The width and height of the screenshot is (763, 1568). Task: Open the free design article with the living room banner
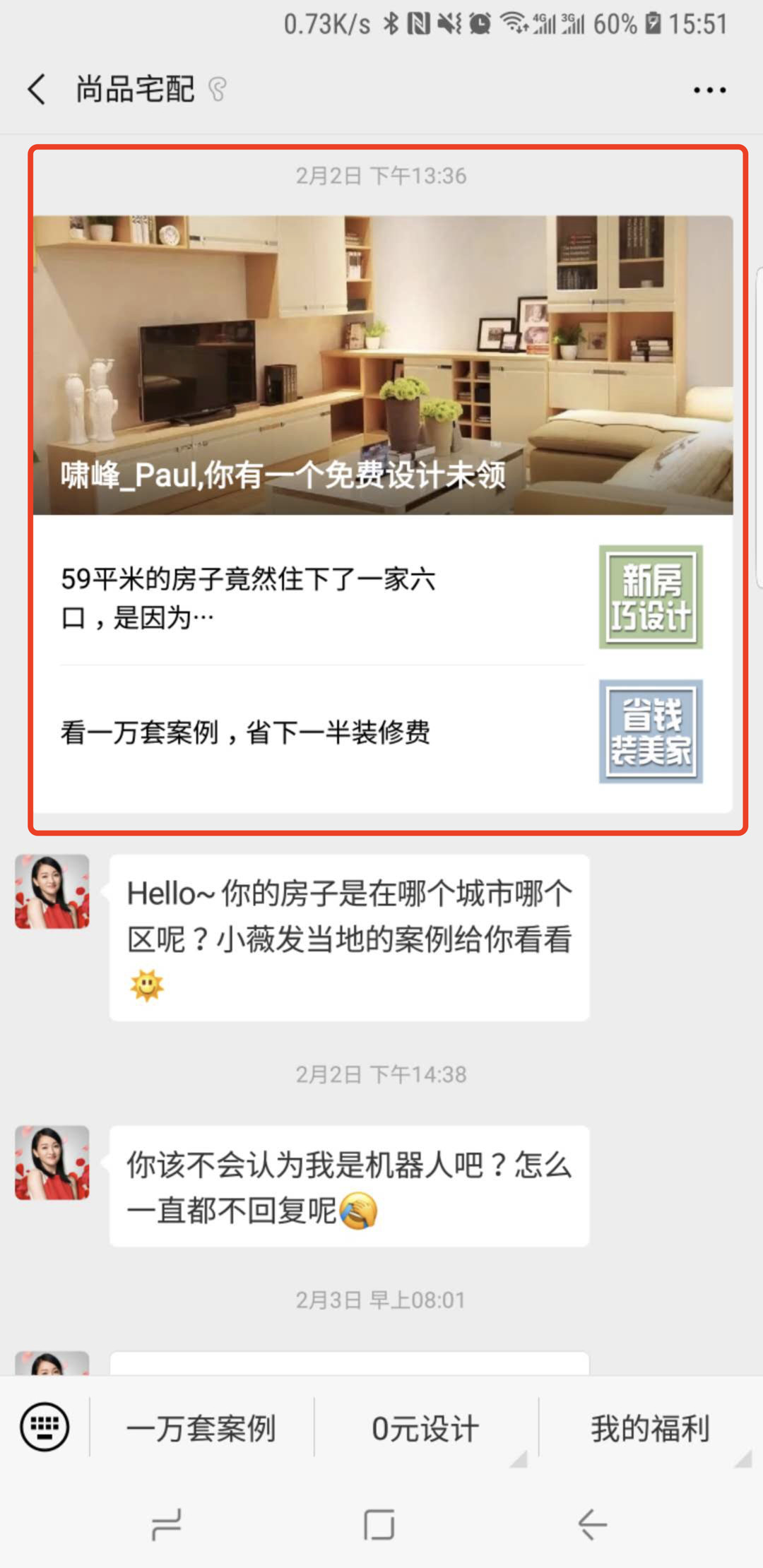[382, 365]
